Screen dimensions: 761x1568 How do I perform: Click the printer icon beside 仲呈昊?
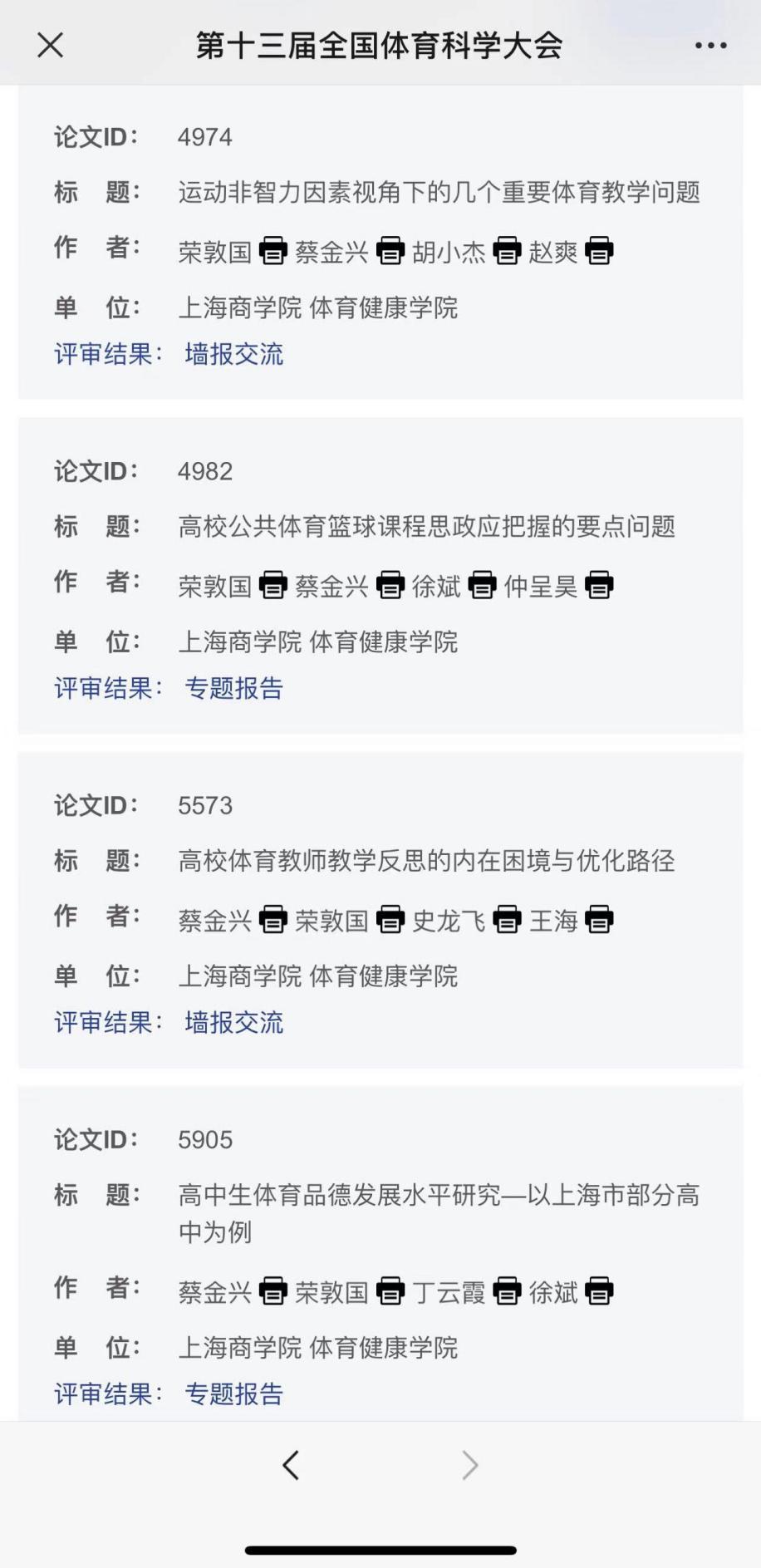click(599, 585)
